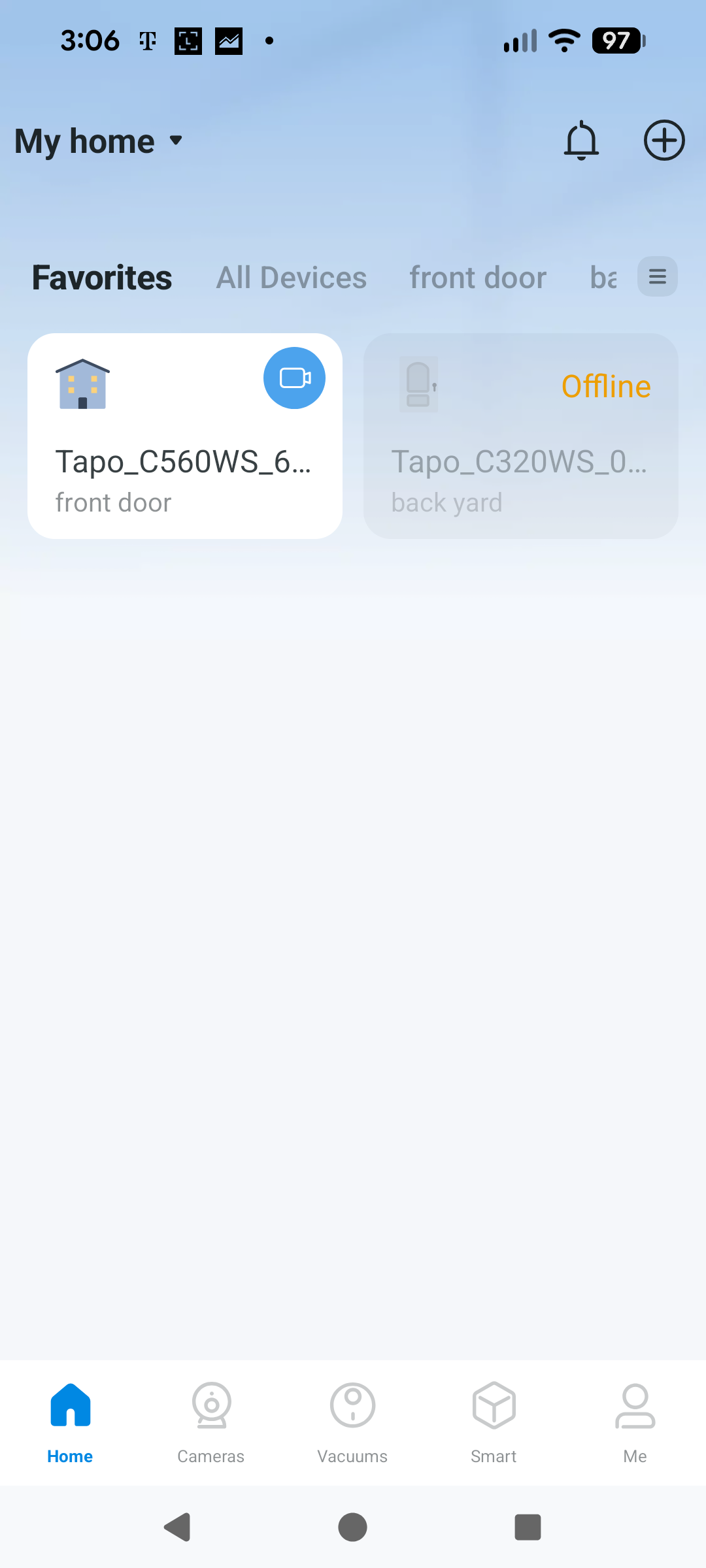Select the Favorites tab
The height and width of the screenshot is (1568, 706).
(102, 278)
